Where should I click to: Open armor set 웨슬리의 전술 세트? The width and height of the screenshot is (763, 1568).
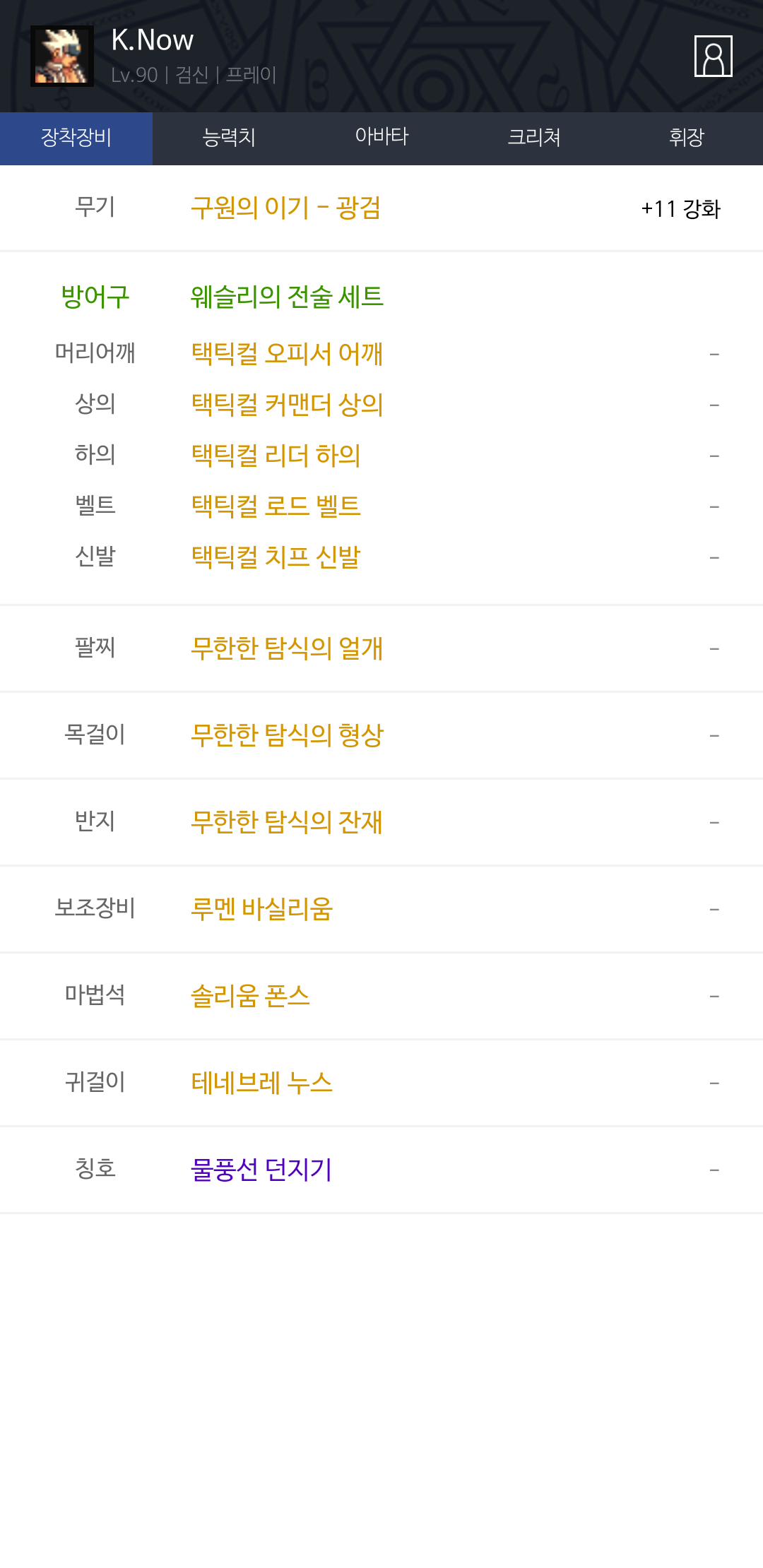[287, 297]
